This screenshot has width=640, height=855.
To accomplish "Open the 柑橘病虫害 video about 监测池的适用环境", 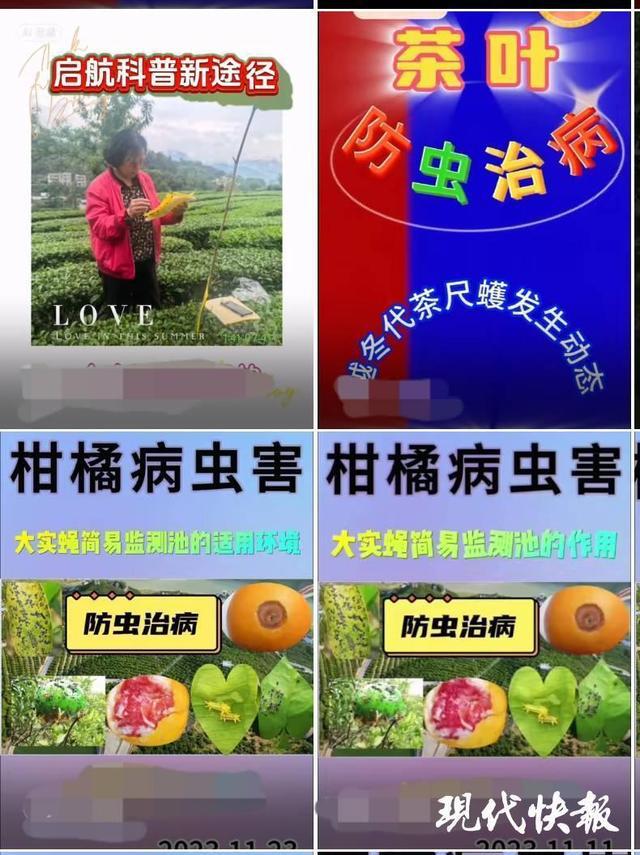I will 156,640.
